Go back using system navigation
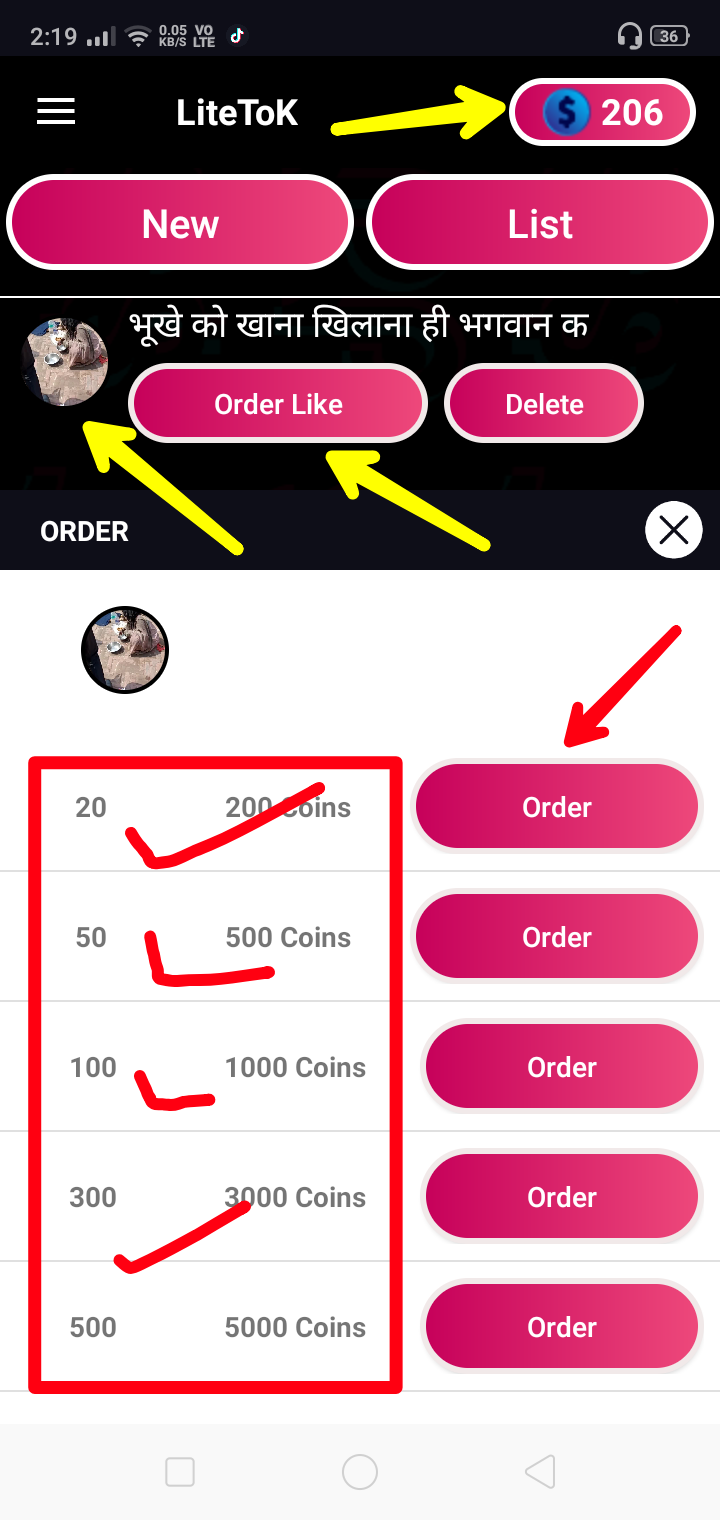 (x=540, y=1471)
